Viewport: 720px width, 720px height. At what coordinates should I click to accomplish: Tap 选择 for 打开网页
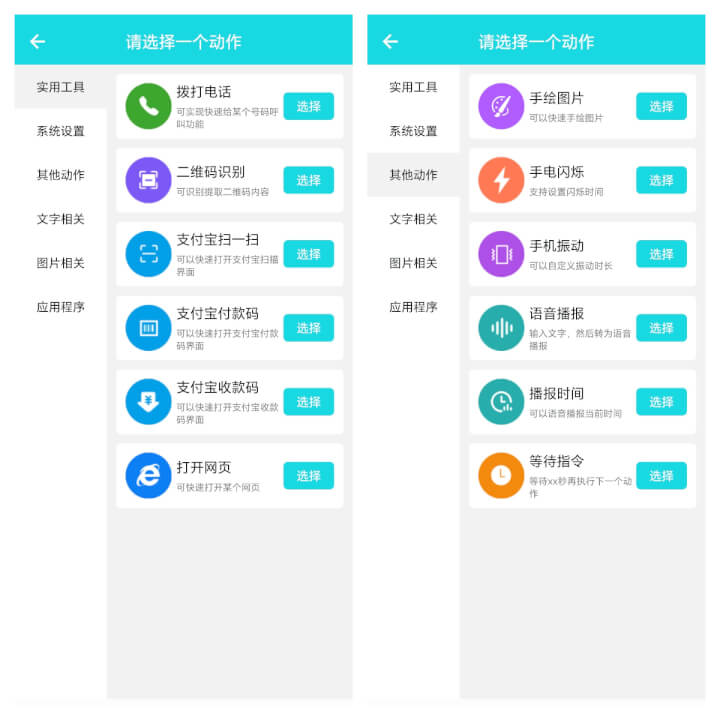coord(308,476)
